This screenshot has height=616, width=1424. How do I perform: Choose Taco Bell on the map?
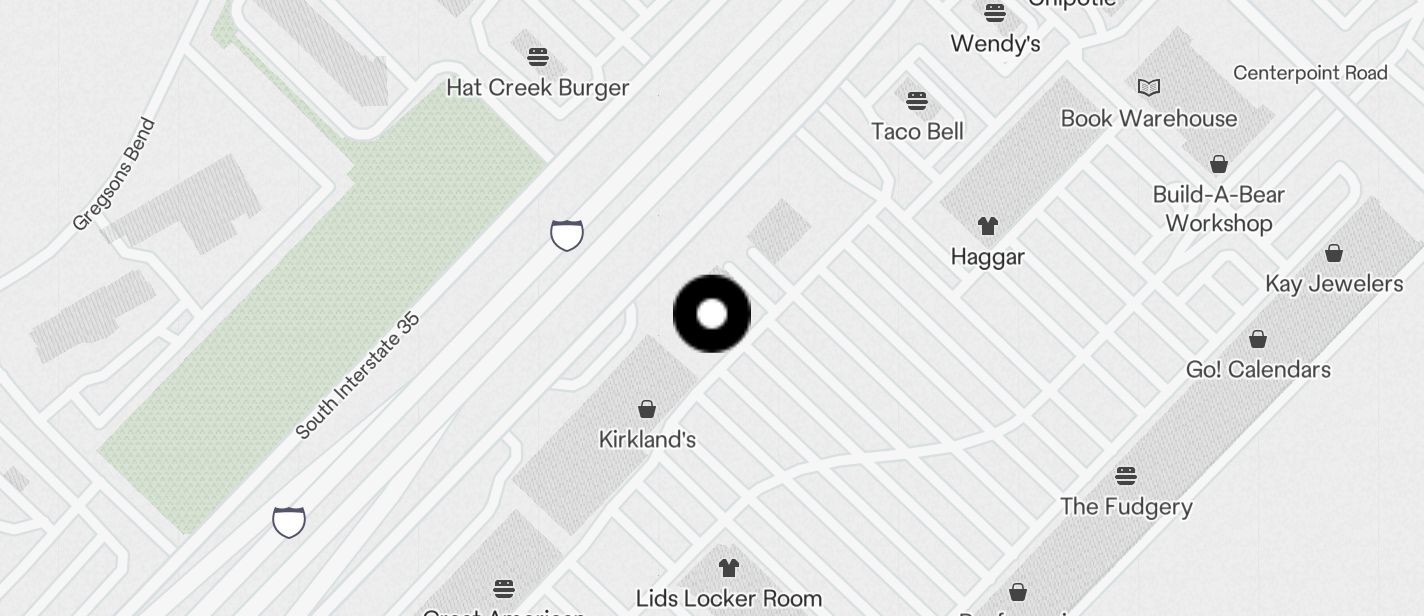[x=917, y=101]
